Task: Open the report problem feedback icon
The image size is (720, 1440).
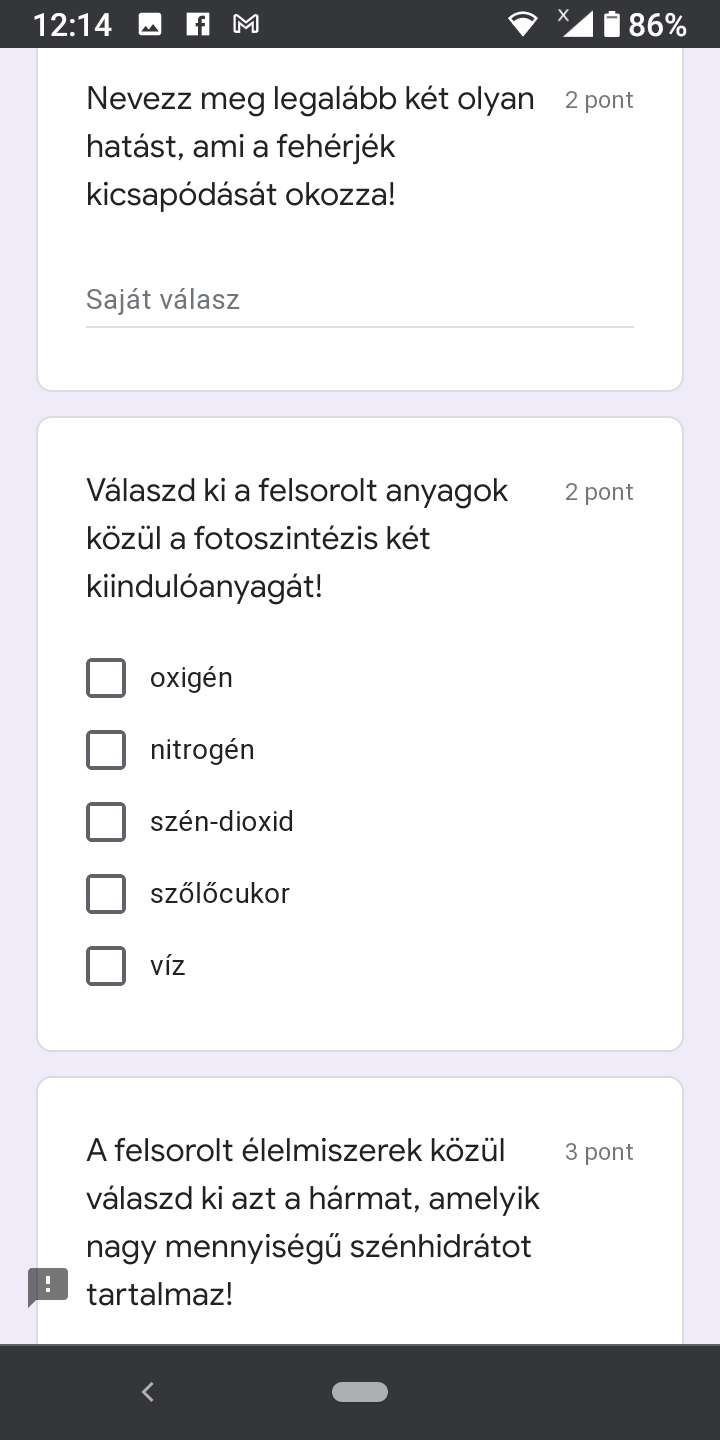Action: (x=48, y=1286)
